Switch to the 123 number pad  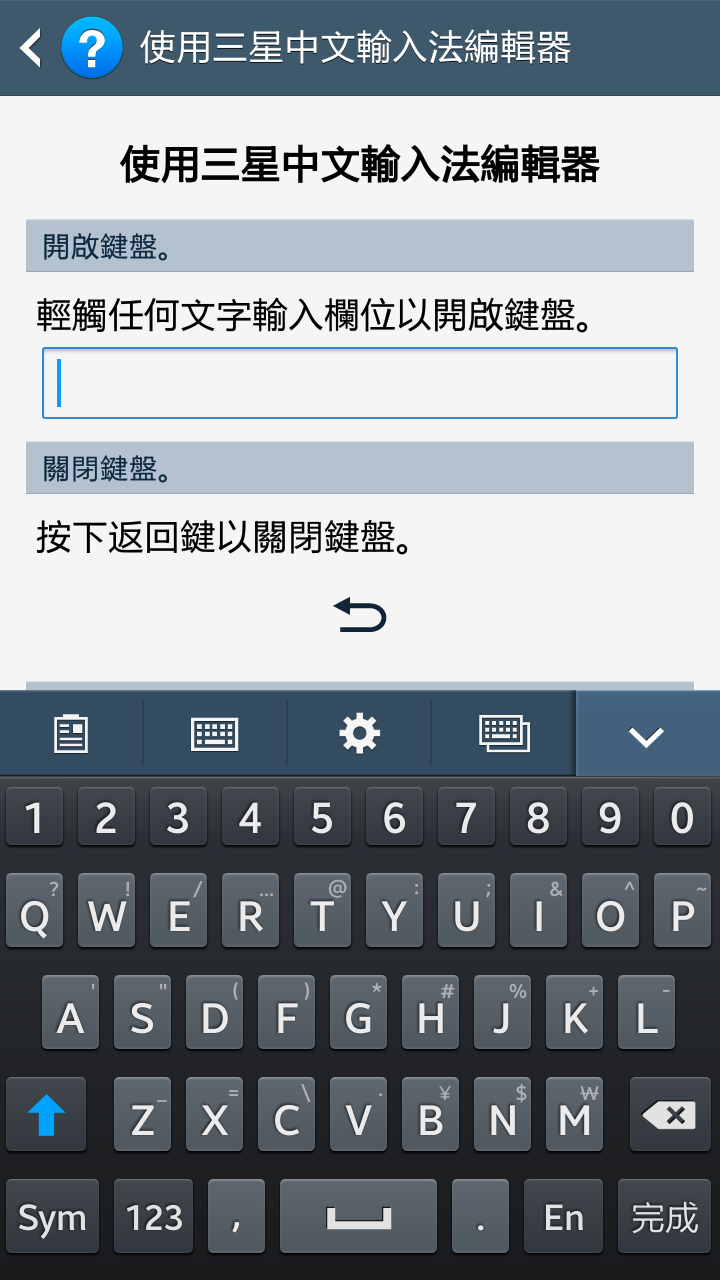[154, 1217]
